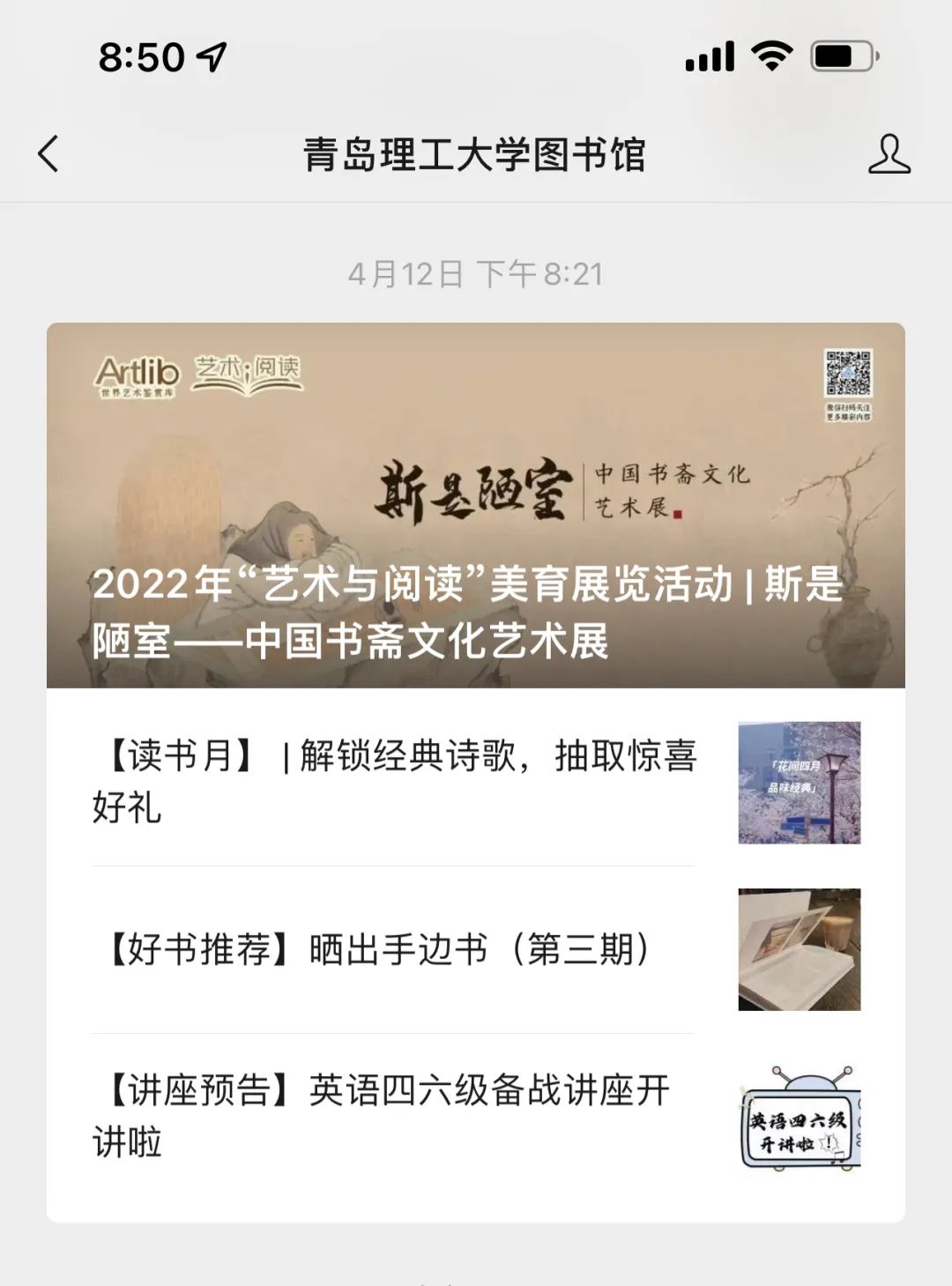View 【讲座预告】英语四六级备战讲座 article
Viewport: 952px width, 1286px height.
(x=383, y=1116)
